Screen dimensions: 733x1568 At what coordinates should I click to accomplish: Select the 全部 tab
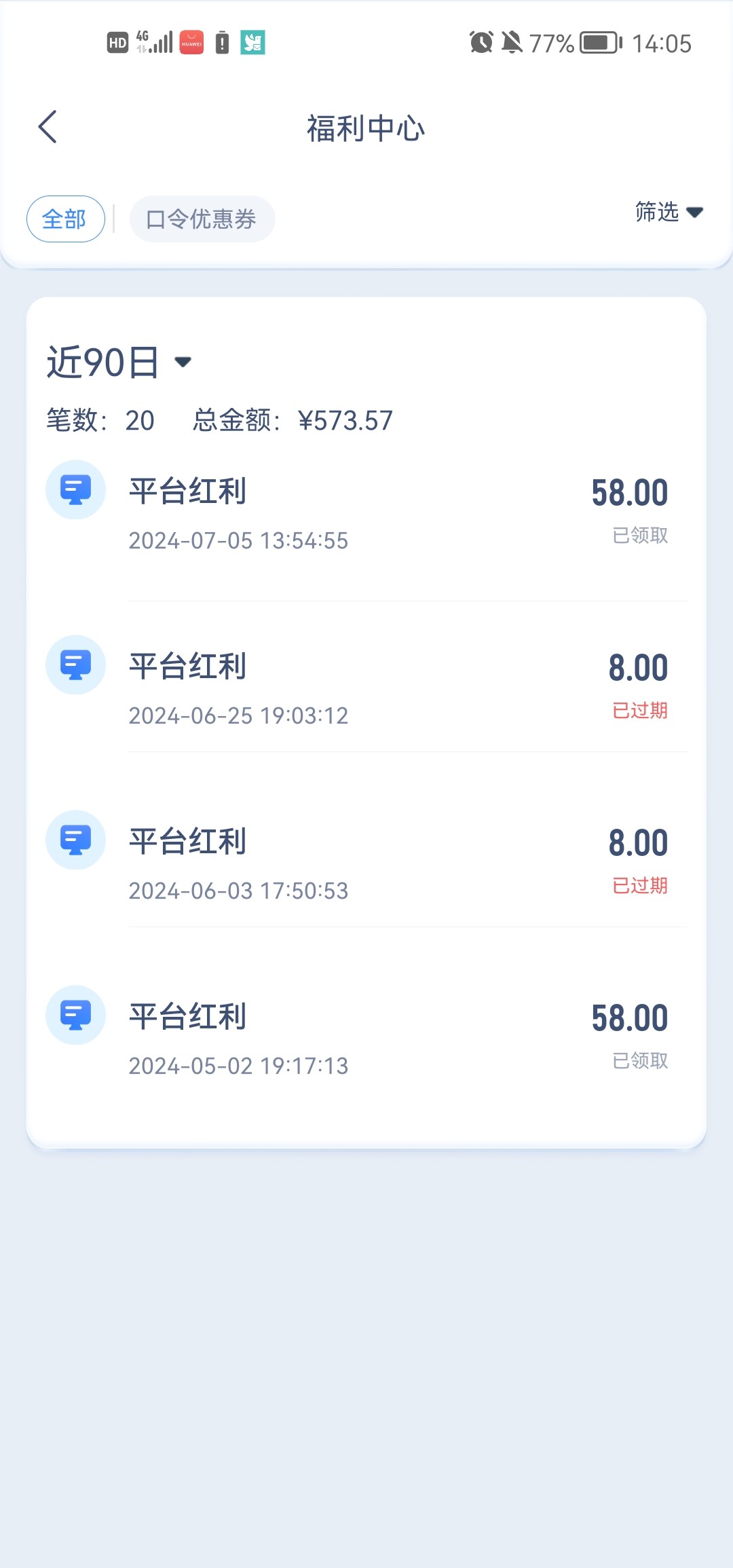coord(66,219)
